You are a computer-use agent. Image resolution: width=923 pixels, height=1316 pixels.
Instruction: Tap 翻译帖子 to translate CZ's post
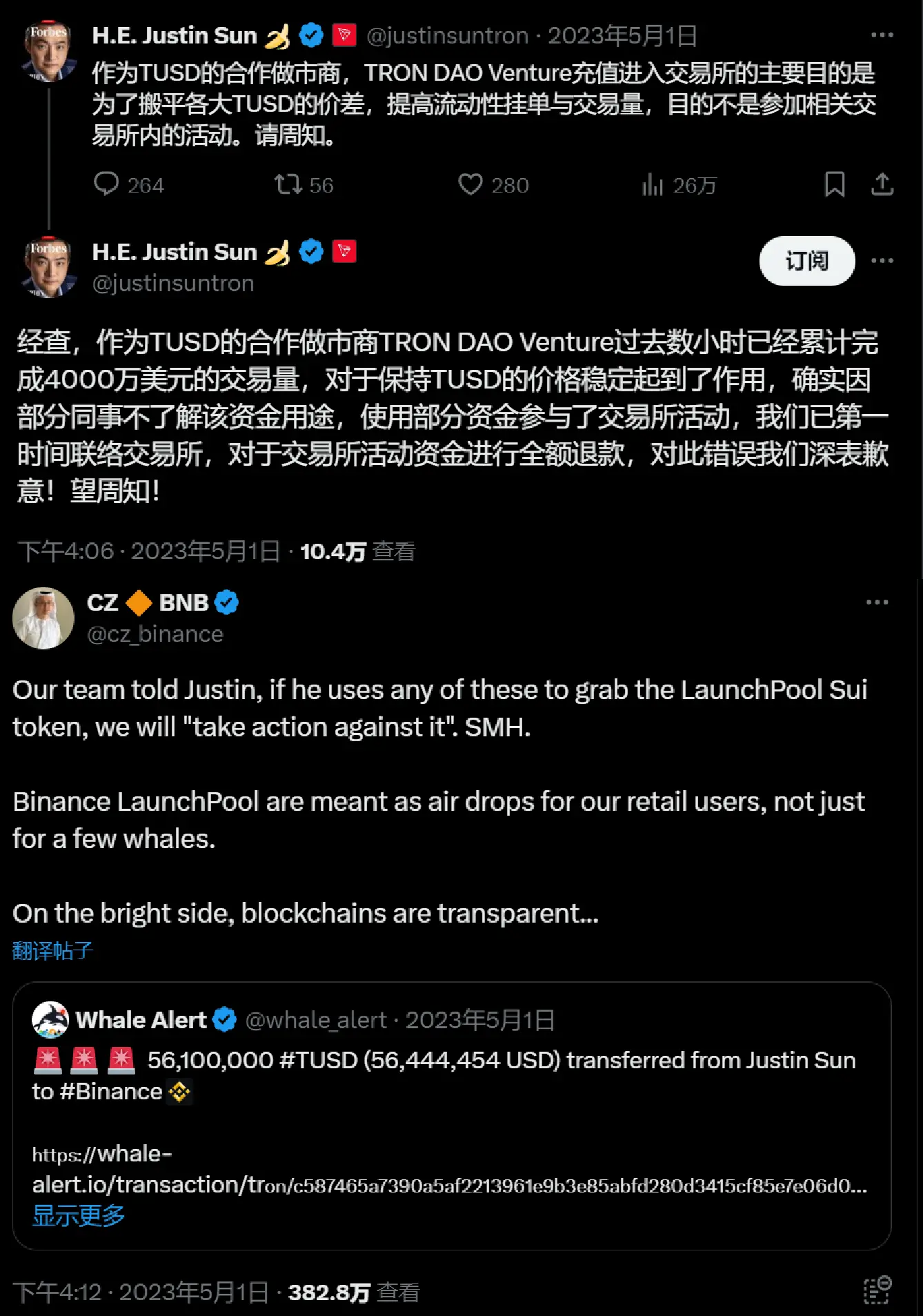(52, 951)
